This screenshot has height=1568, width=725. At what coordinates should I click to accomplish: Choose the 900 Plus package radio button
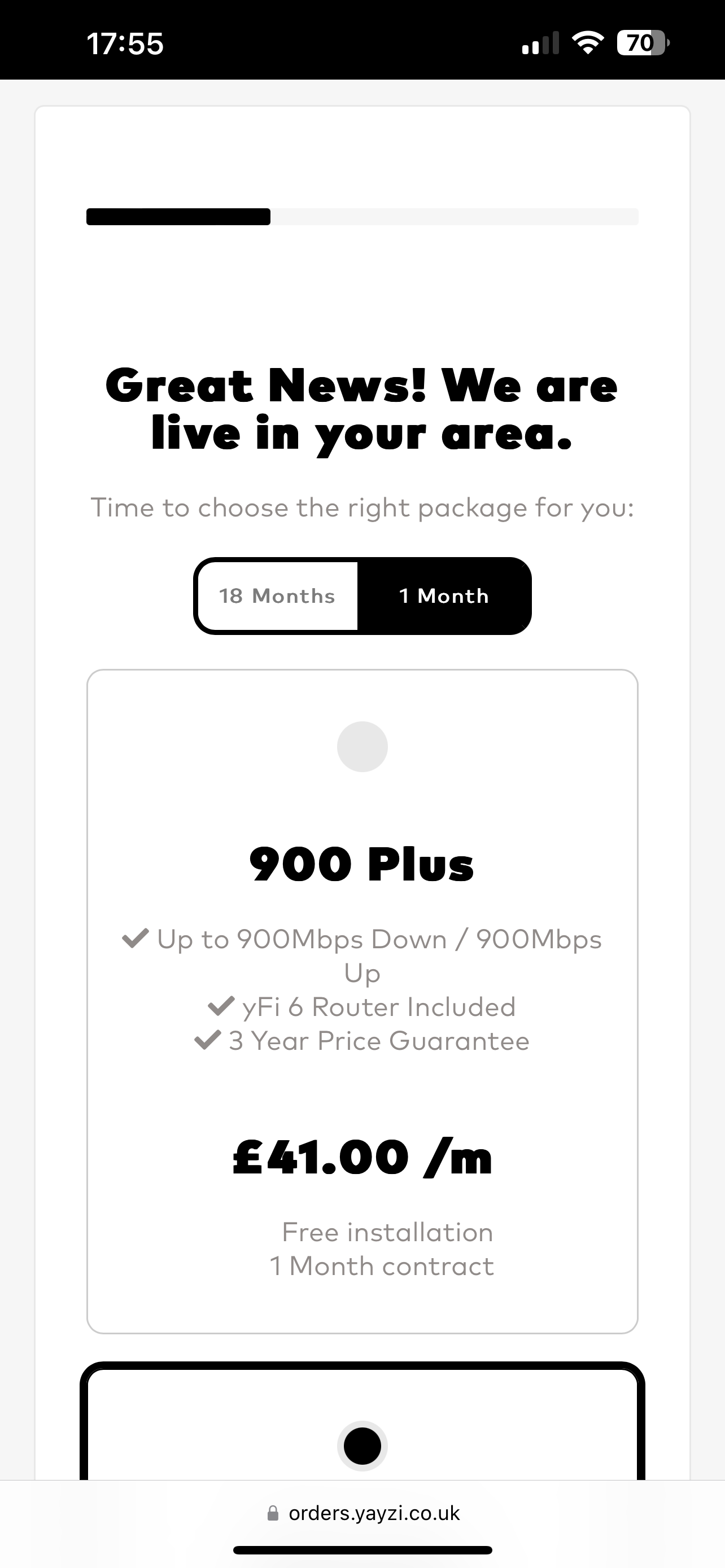pyautogui.click(x=362, y=747)
